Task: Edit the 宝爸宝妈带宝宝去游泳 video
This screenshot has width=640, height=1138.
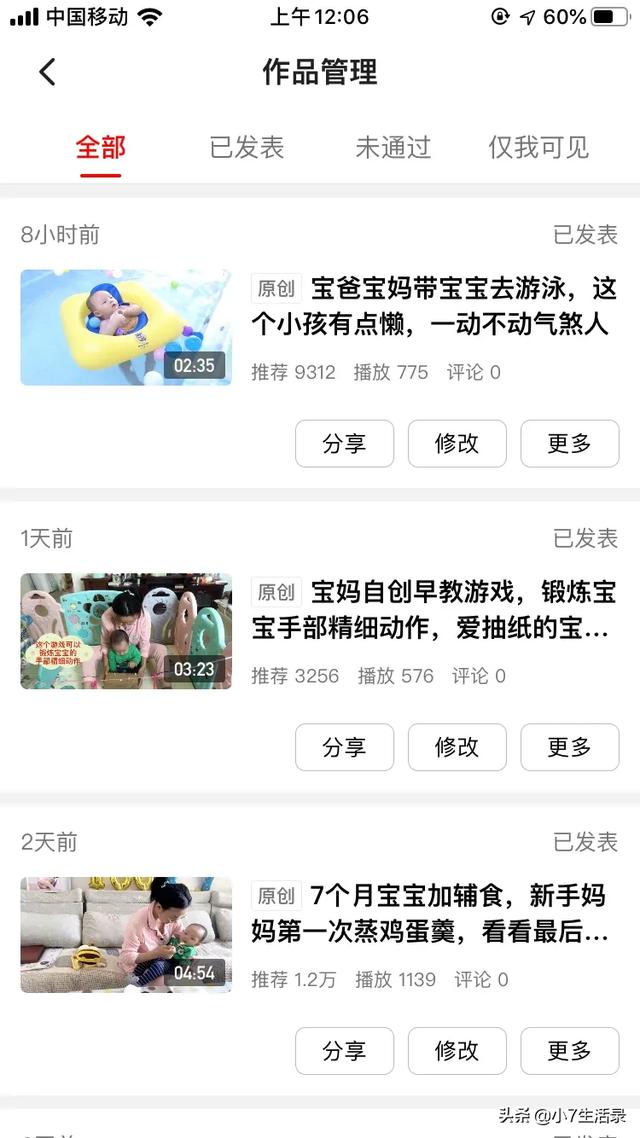Action: click(x=457, y=444)
